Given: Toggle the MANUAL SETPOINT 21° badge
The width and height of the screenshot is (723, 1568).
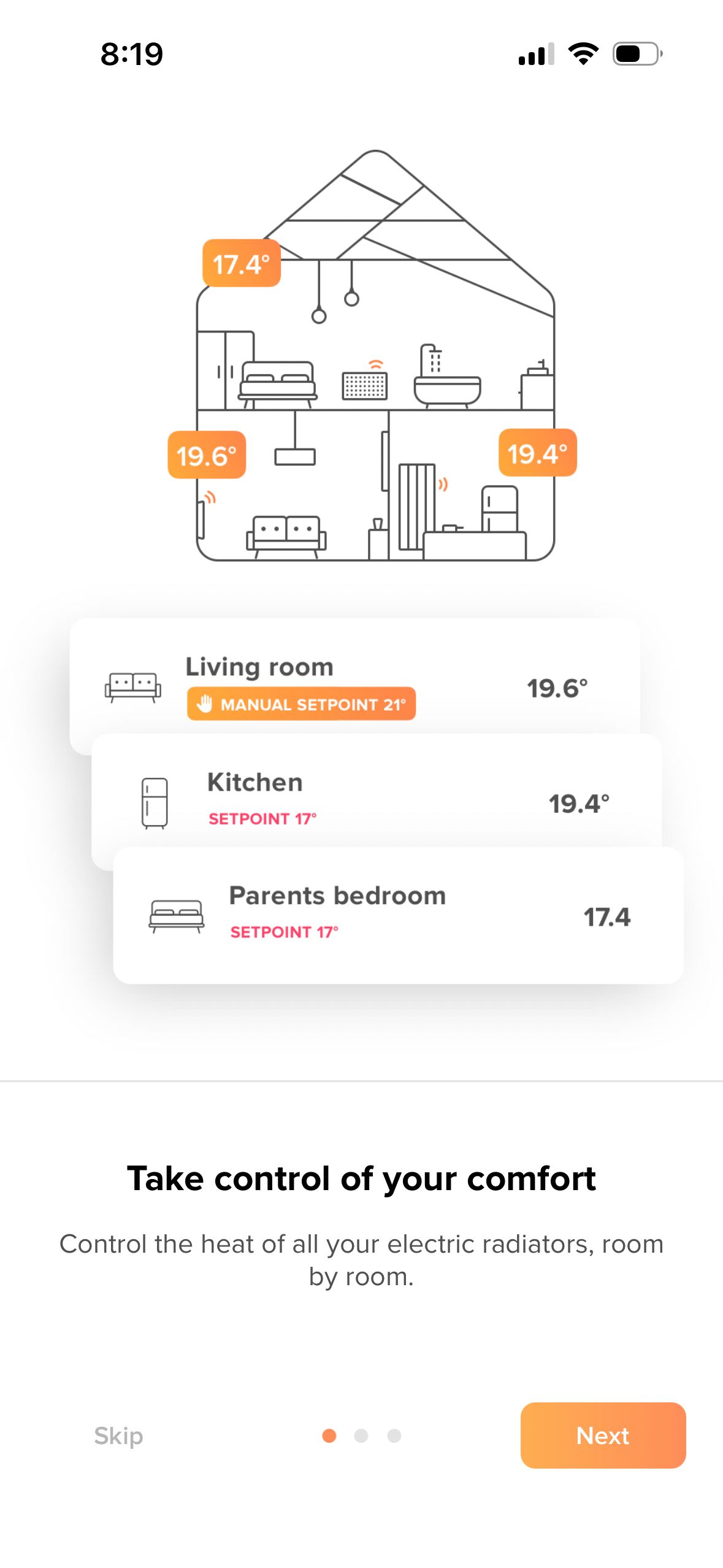Looking at the screenshot, I should (301, 704).
